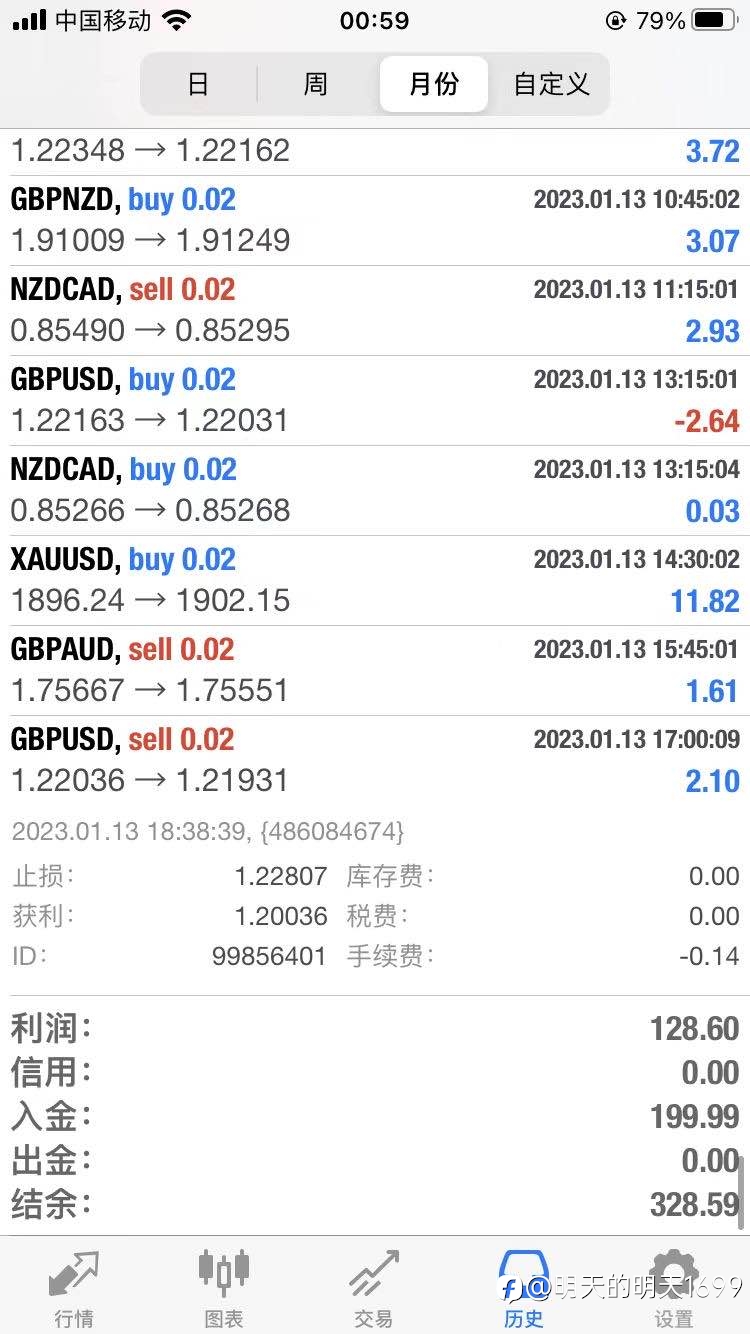Expand the NZDCAD buy 0.02 trade details
The height and width of the screenshot is (1334, 750).
[375, 490]
